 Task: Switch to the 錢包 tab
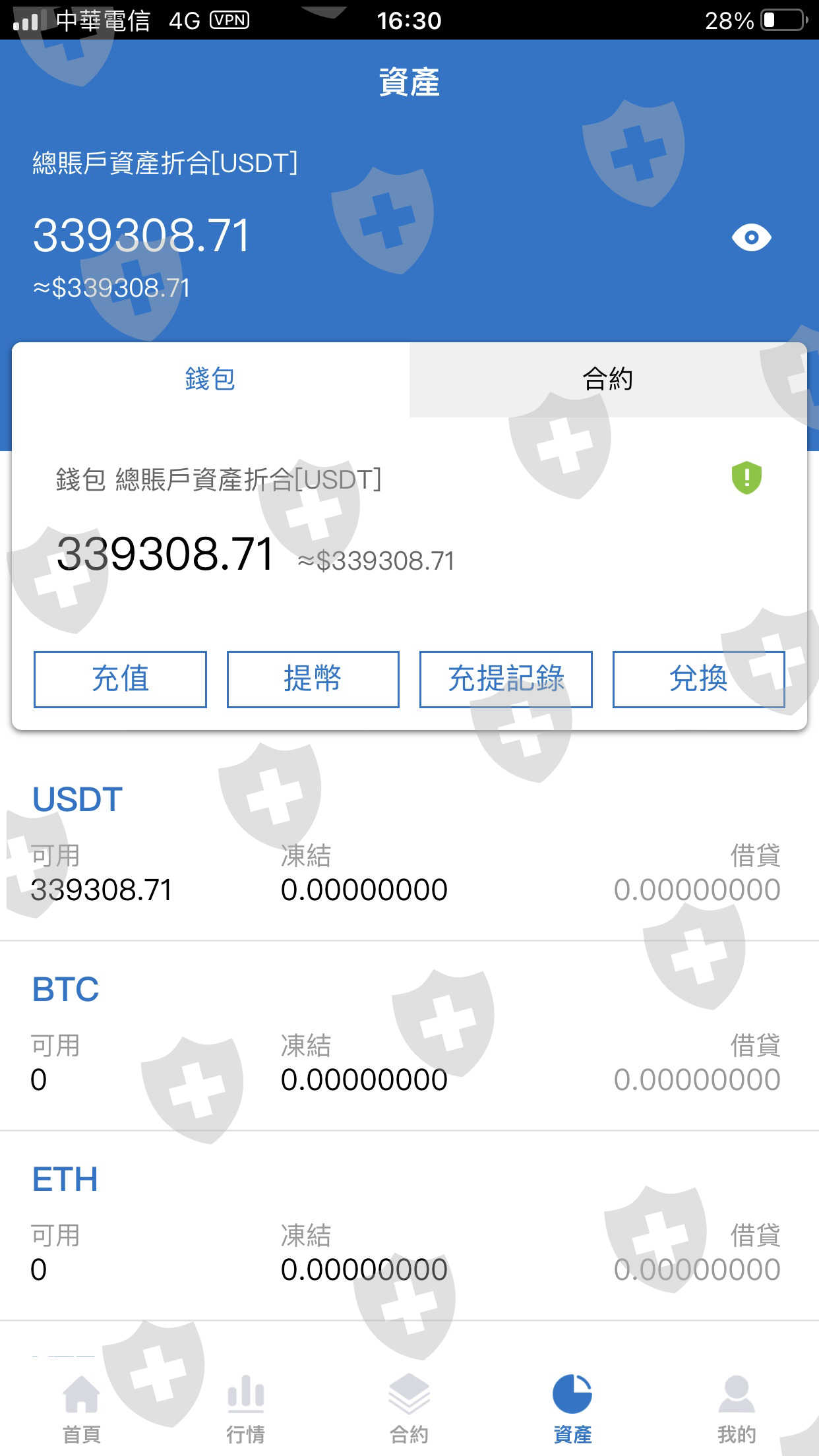(x=210, y=380)
